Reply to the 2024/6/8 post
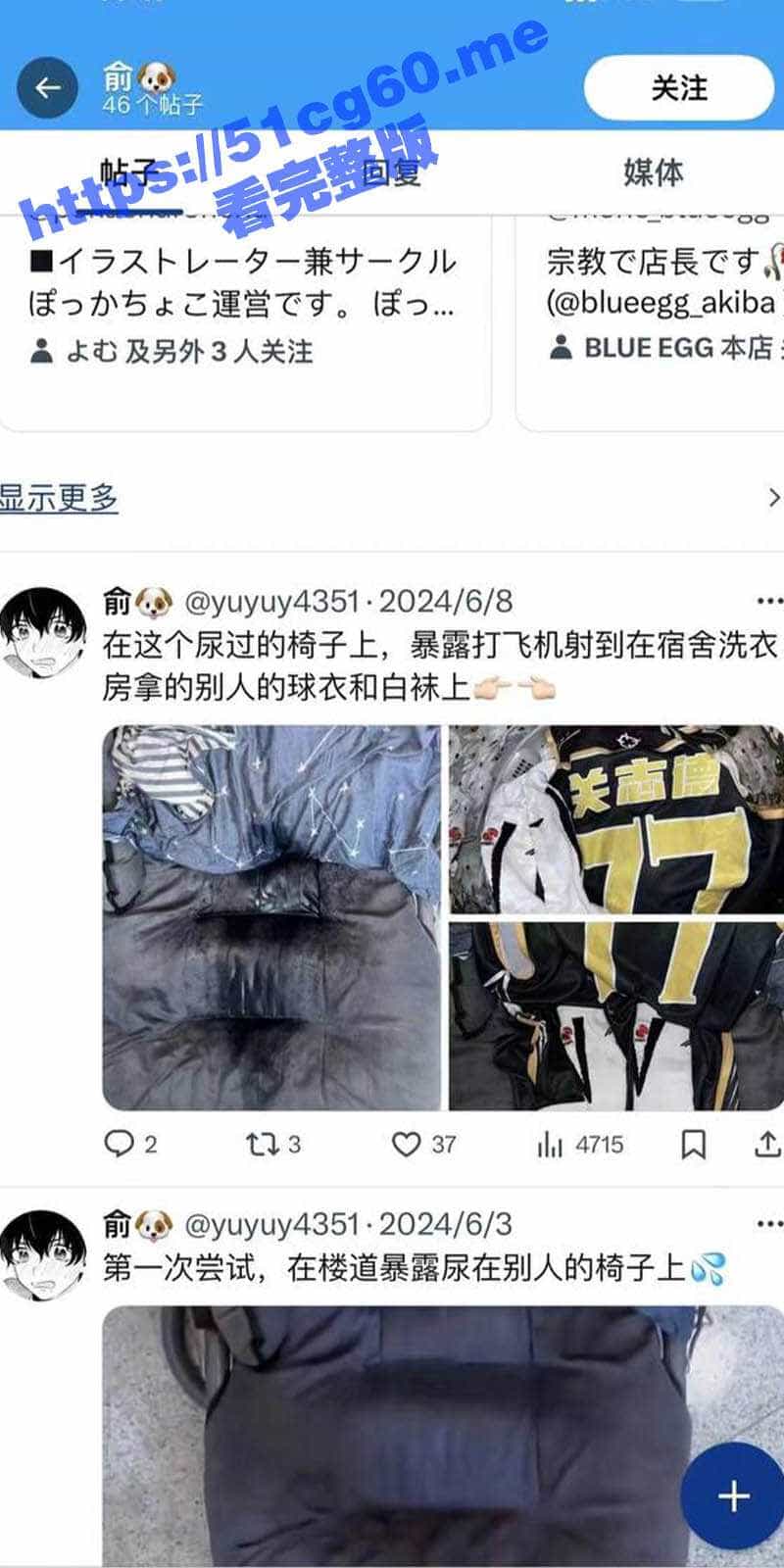Image resolution: width=784 pixels, height=1568 pixels. (130, 1144)
